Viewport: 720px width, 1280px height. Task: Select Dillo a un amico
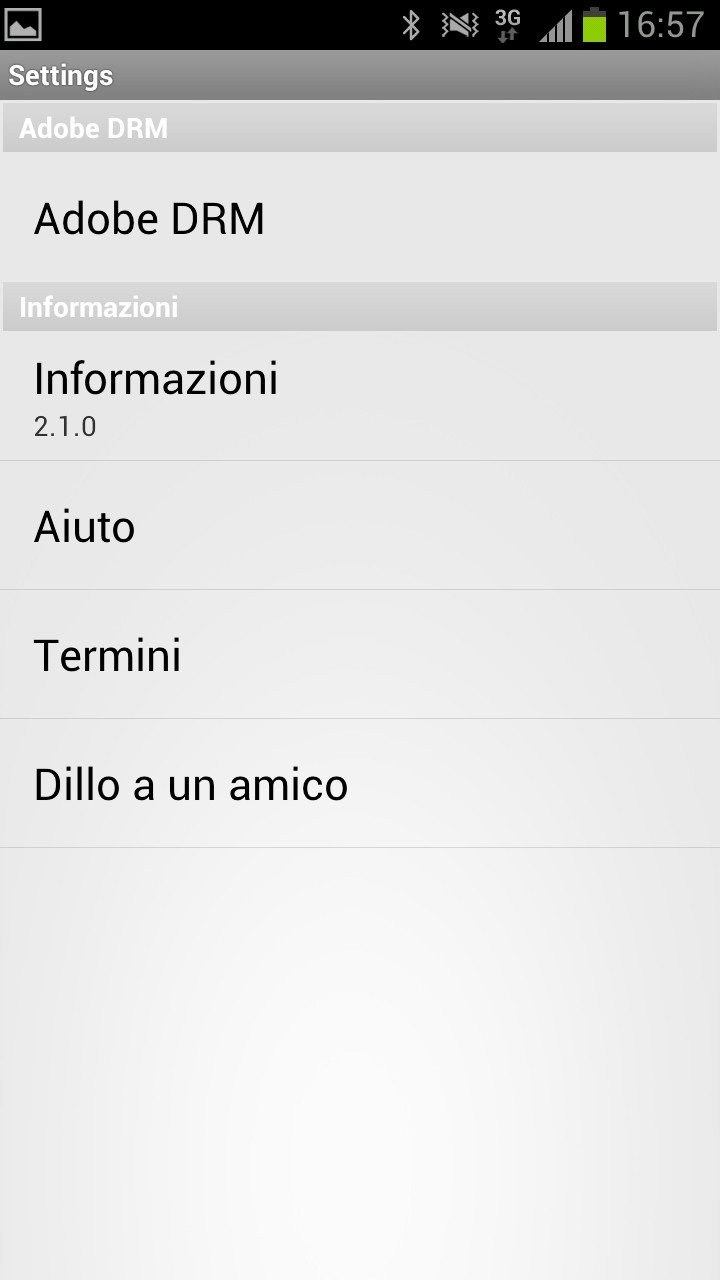[x=360, y=784]
